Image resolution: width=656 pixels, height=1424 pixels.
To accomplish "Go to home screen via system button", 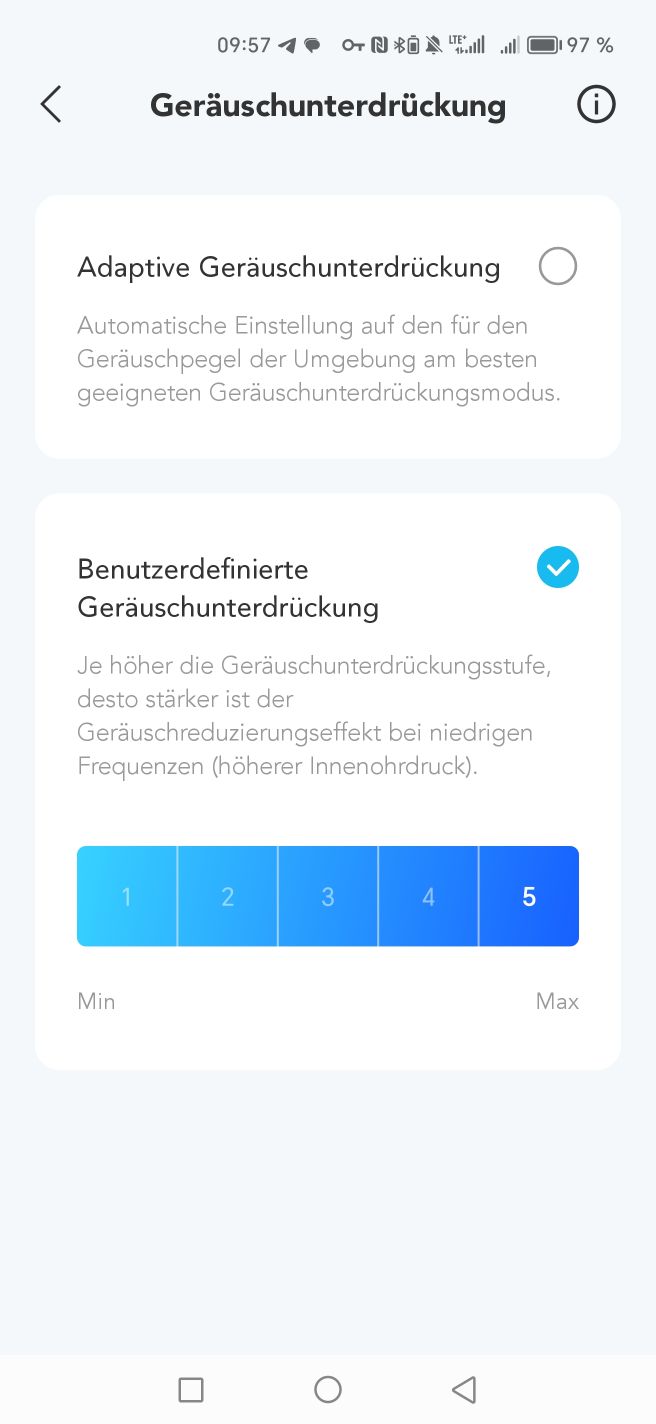I will 328,1389.
